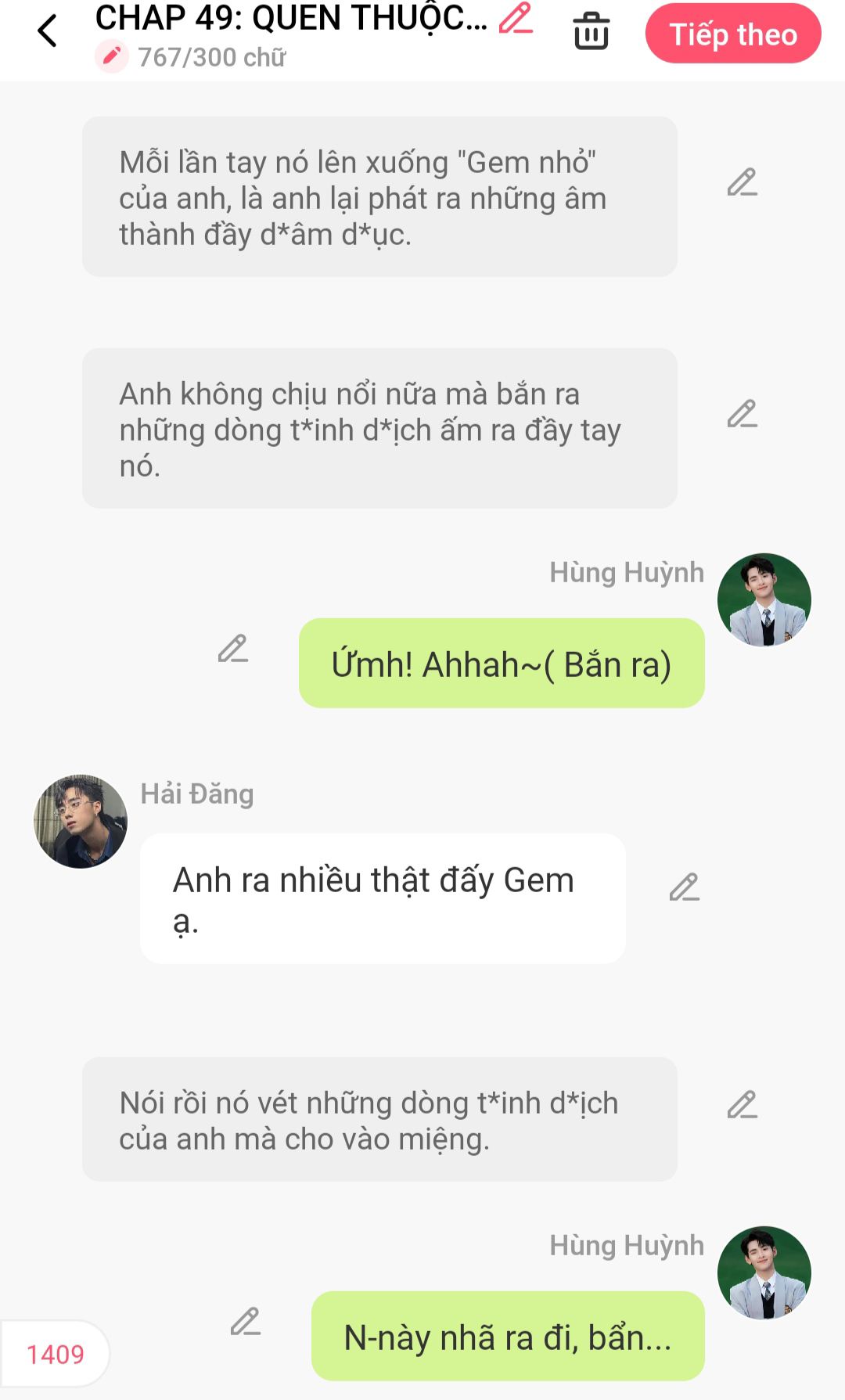Edit the chapter title with the pencil
This screenshot has width=845, height=1400.
point(516,18)
